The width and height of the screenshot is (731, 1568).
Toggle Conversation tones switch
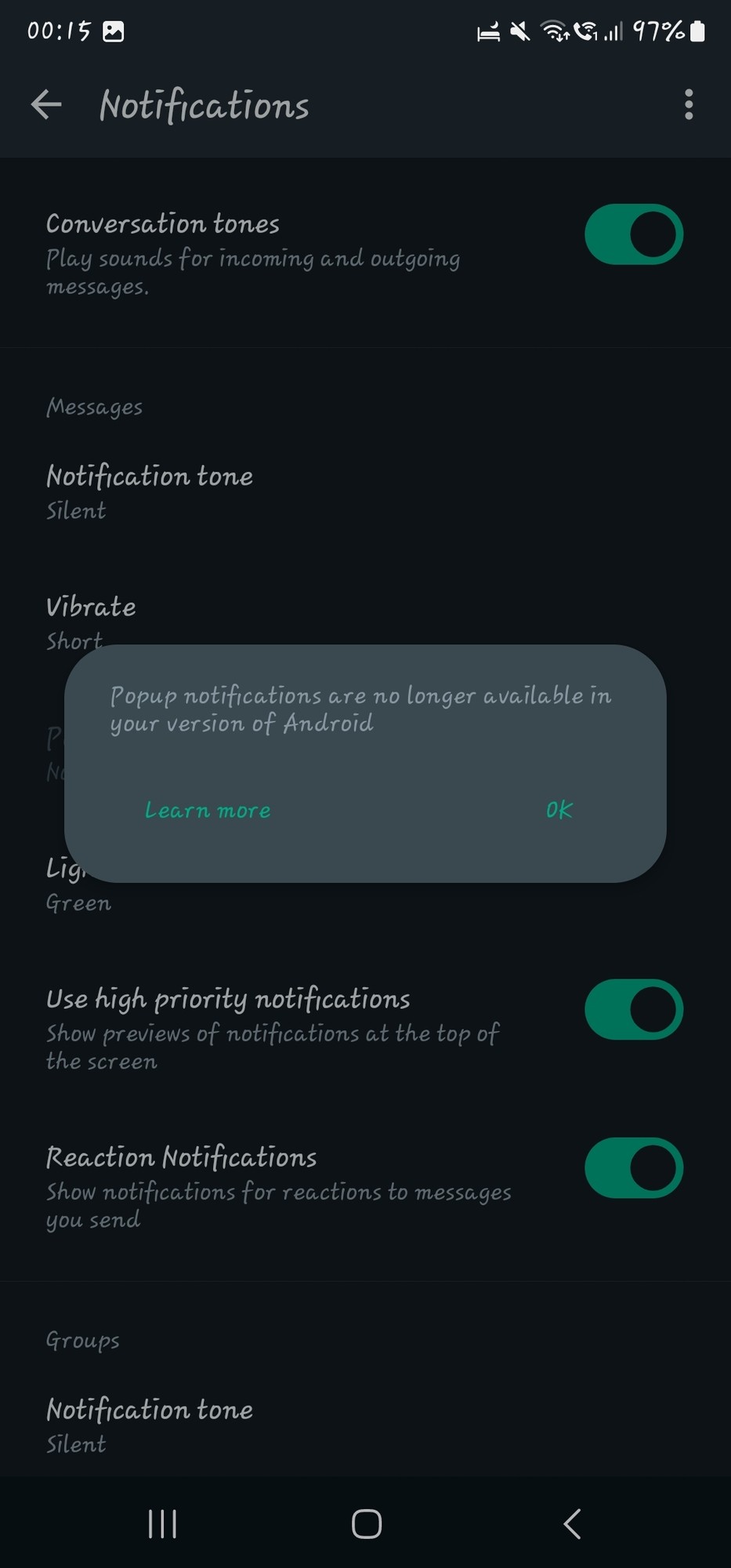pyautogui.click(x=633, y=234)
